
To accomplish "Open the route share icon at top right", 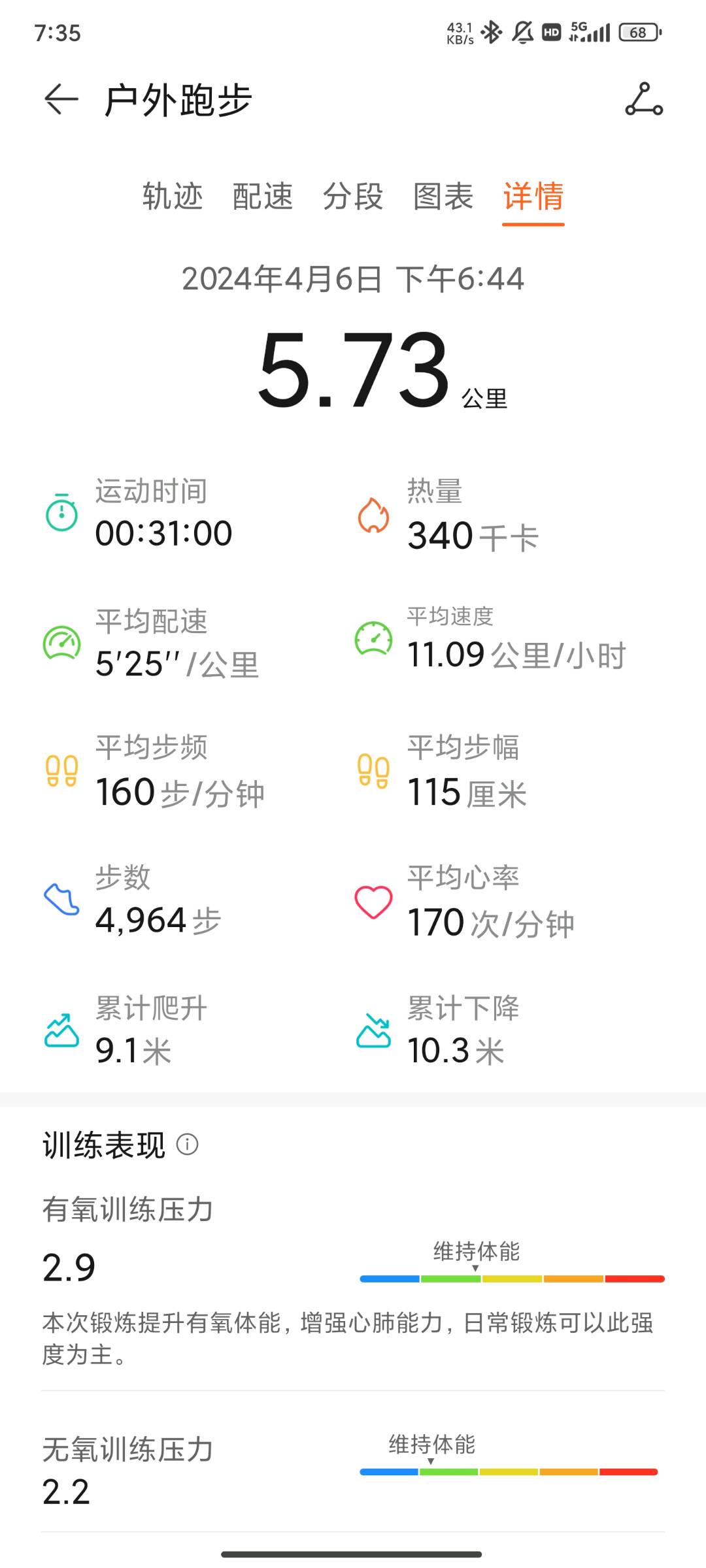I will (x=644, y=99).
